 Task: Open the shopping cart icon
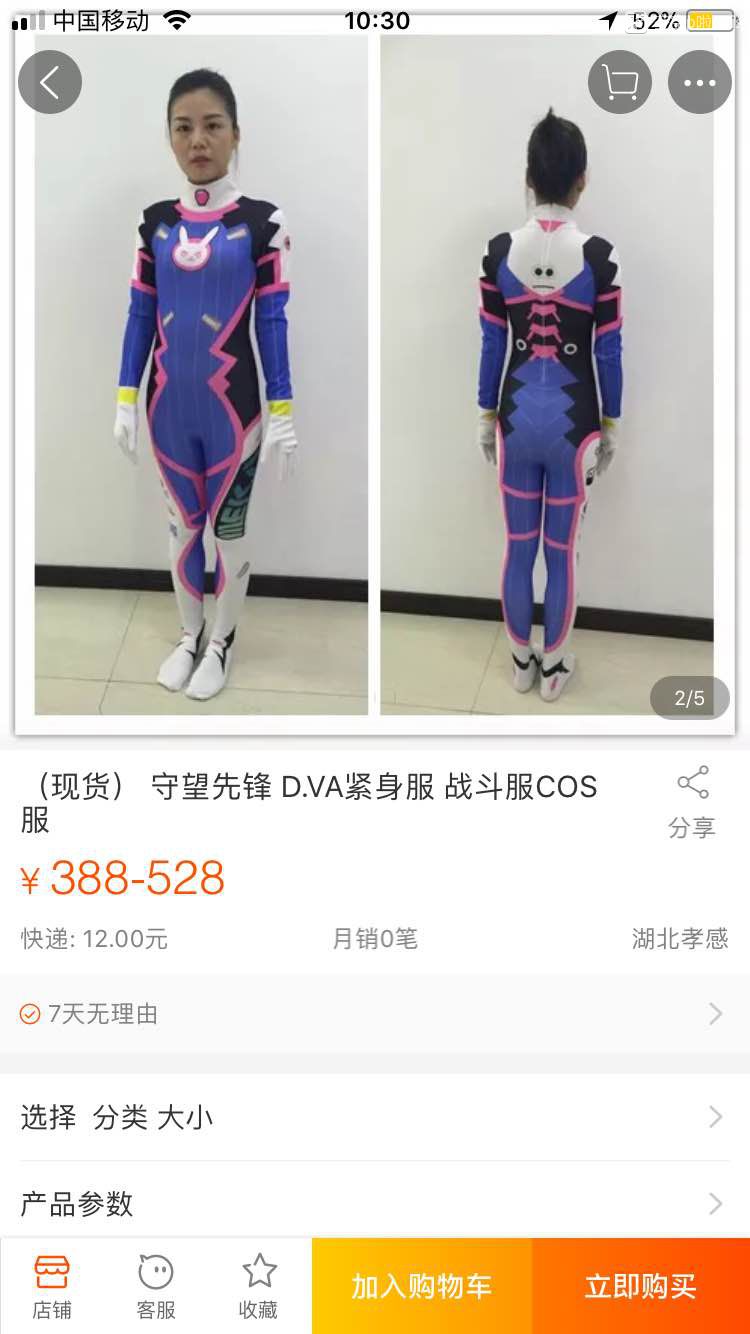click(620, 82)
